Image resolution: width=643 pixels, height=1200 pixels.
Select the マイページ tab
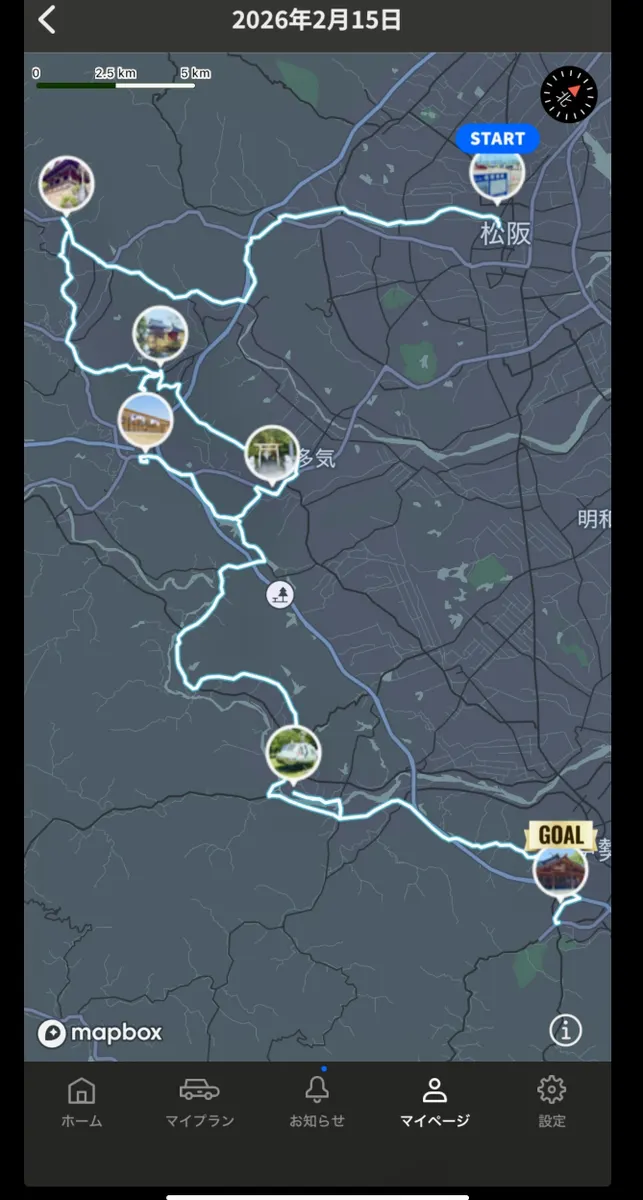(435, 1102)
